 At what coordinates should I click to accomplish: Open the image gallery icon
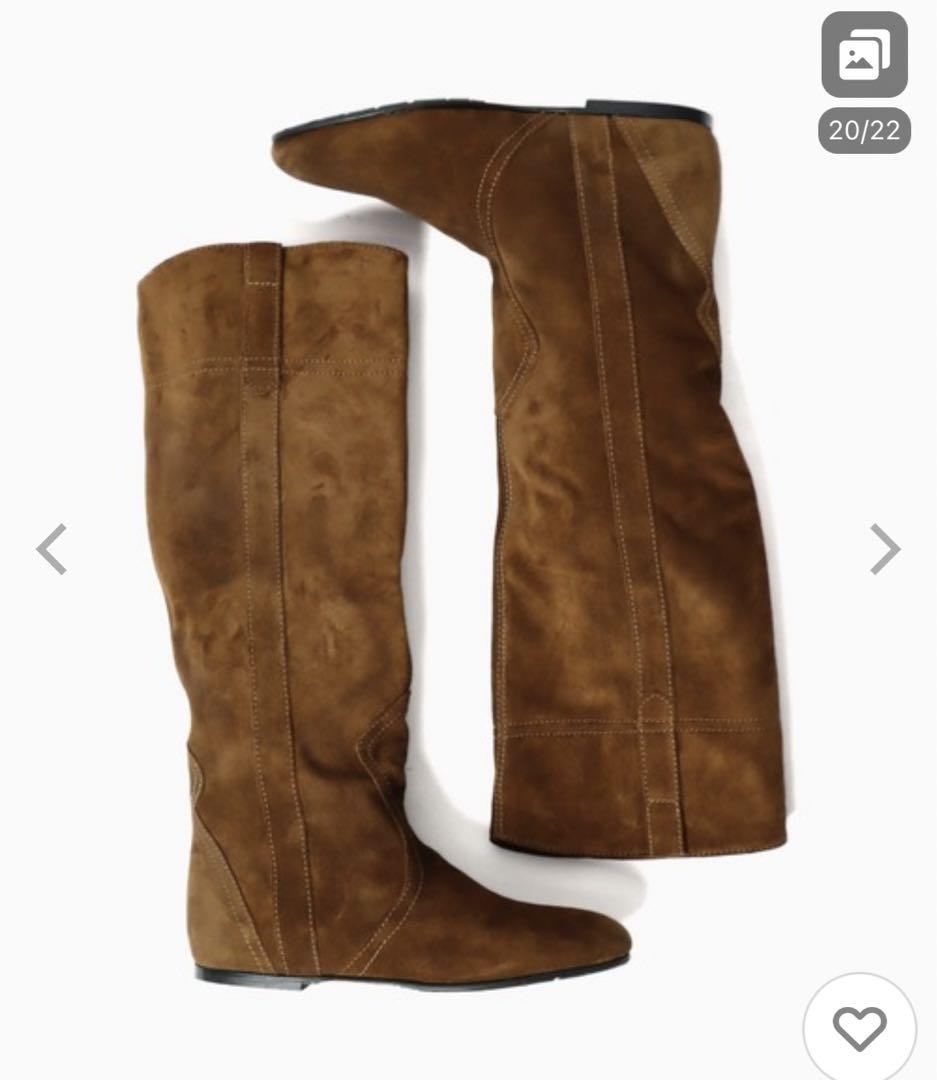[864, 55]
